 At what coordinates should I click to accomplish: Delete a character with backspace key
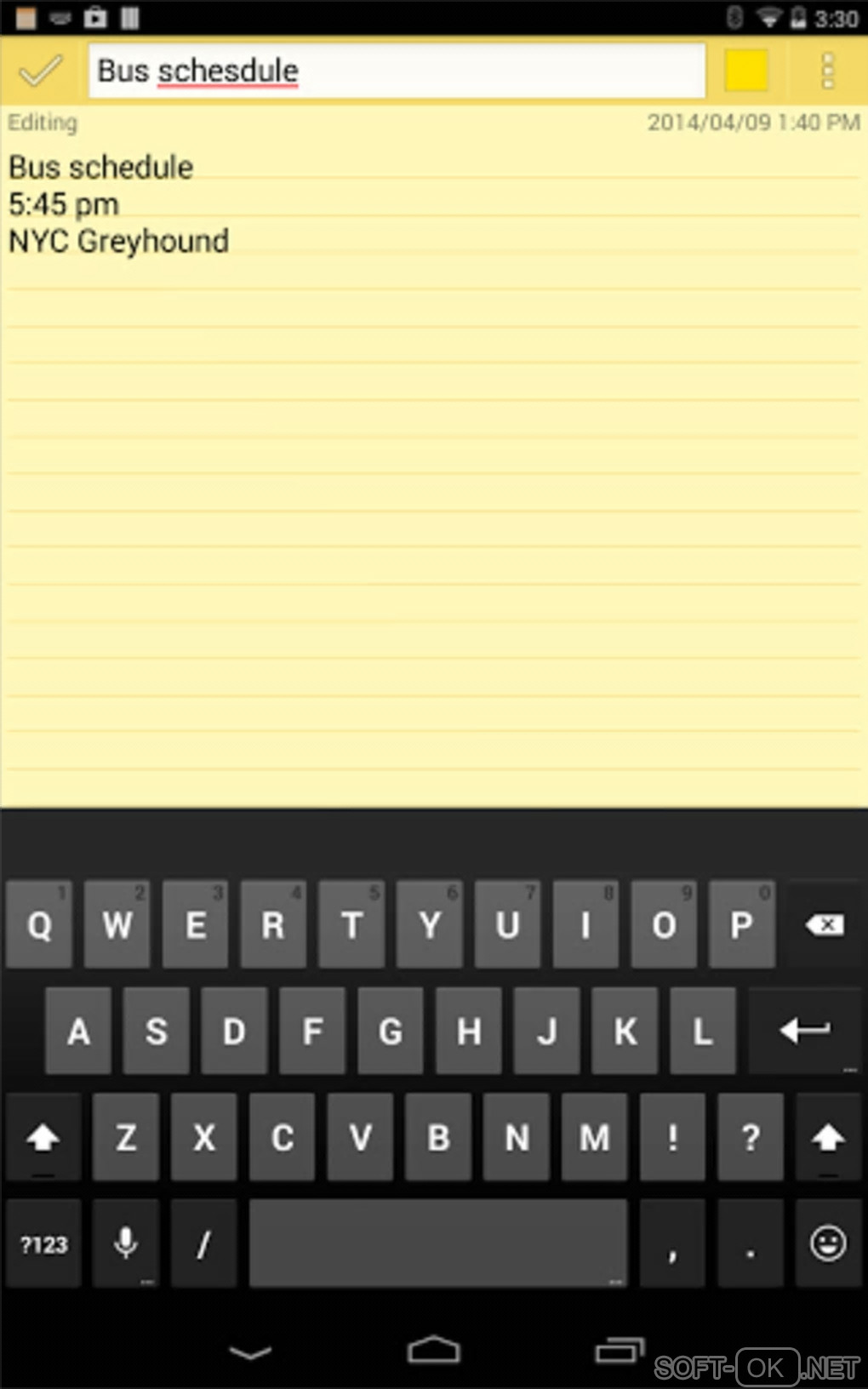point(825,925)
